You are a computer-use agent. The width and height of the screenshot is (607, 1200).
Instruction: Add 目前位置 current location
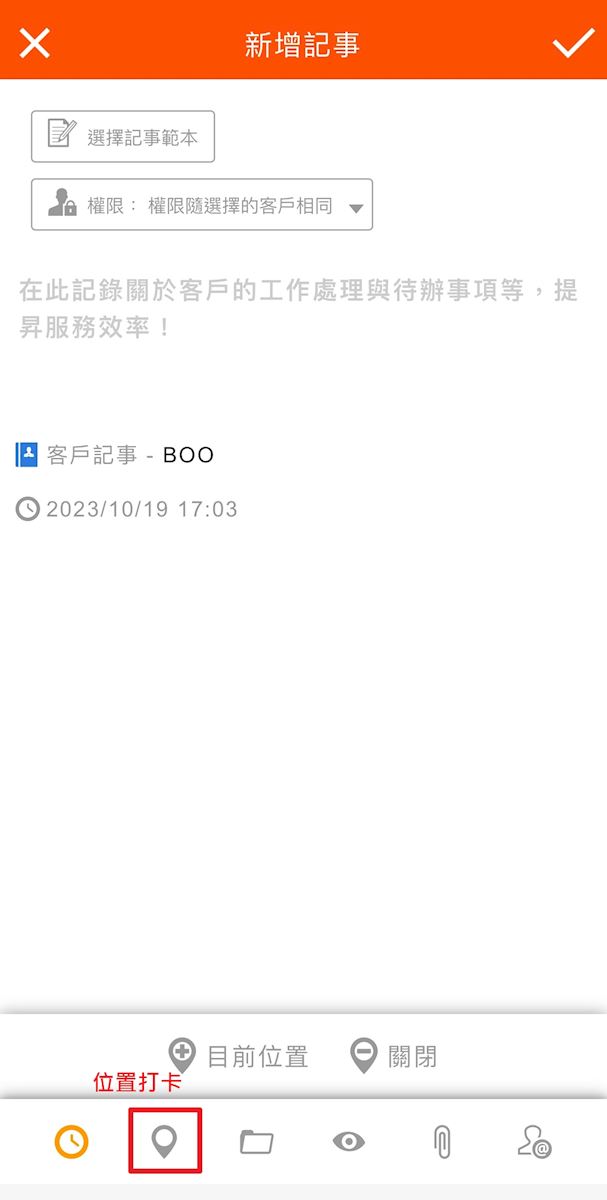click(239, 1055)
